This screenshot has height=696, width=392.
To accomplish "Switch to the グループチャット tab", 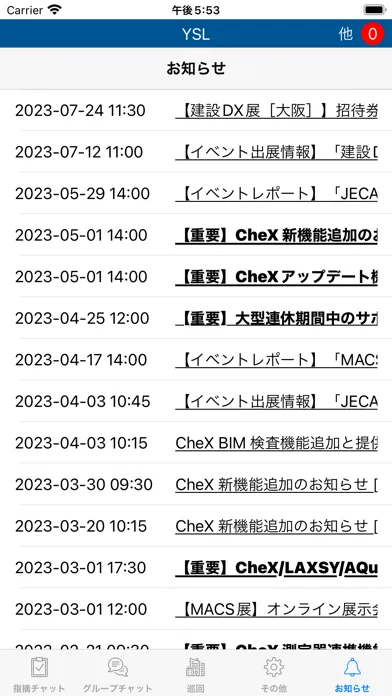I will click(x=118, y=674).
